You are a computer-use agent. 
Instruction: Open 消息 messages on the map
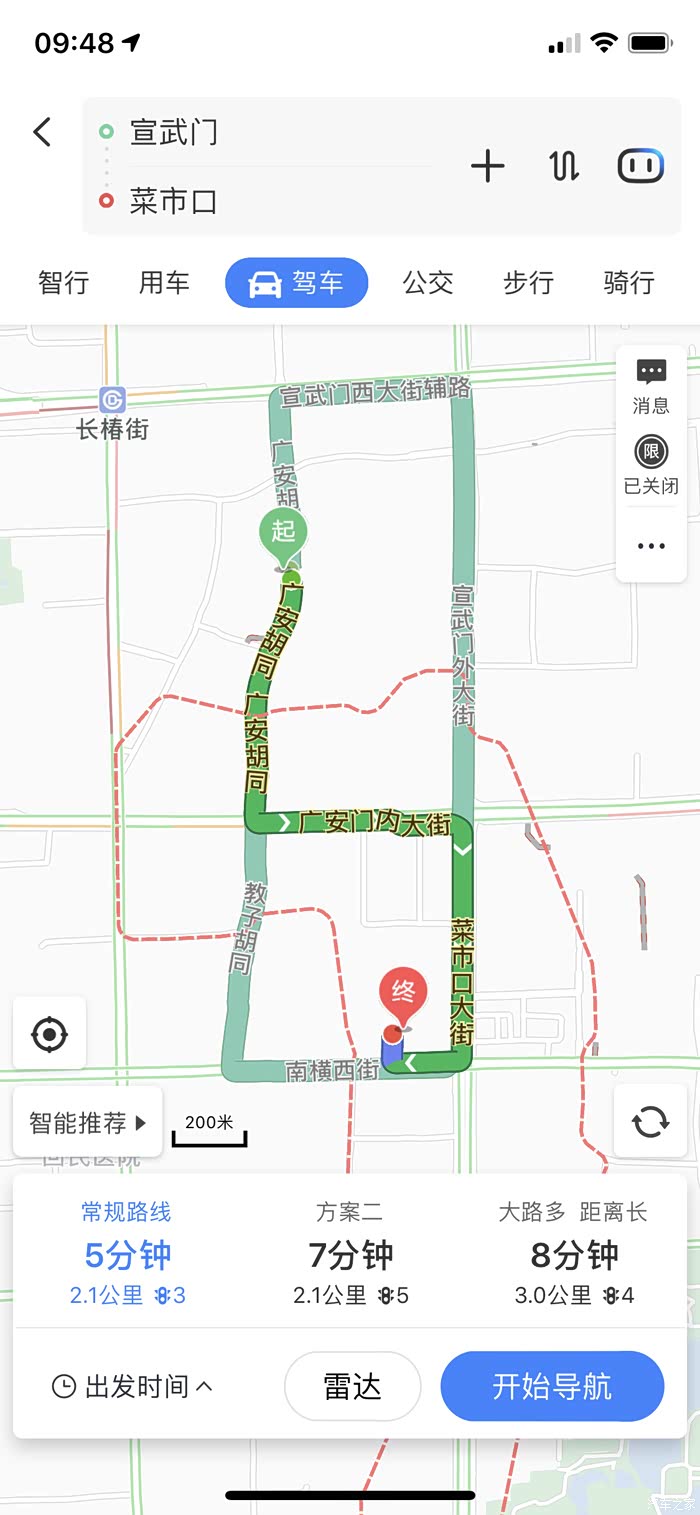click(651, 386)
